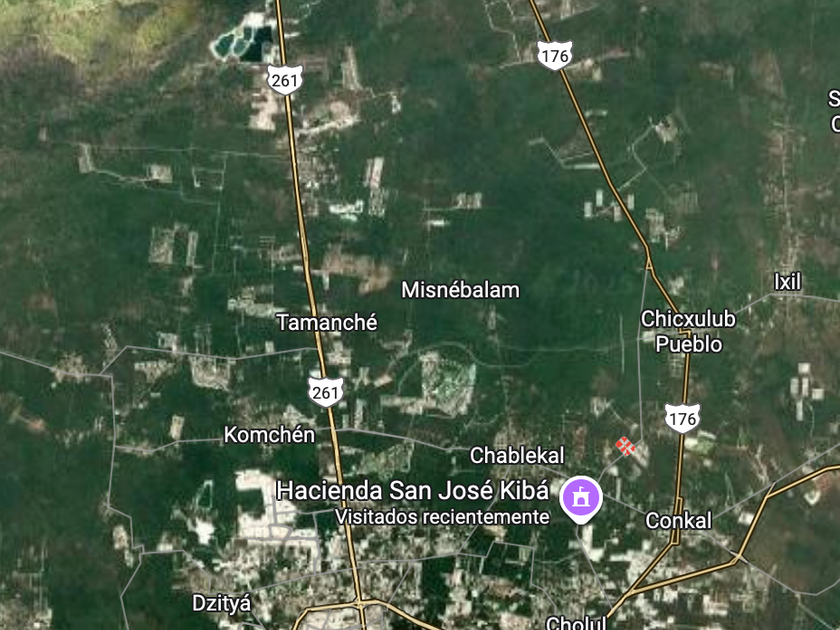The height and width of the screenshot is (630, 840).
Task: Select the Misnébalam place label
Action: click(461, 290)
